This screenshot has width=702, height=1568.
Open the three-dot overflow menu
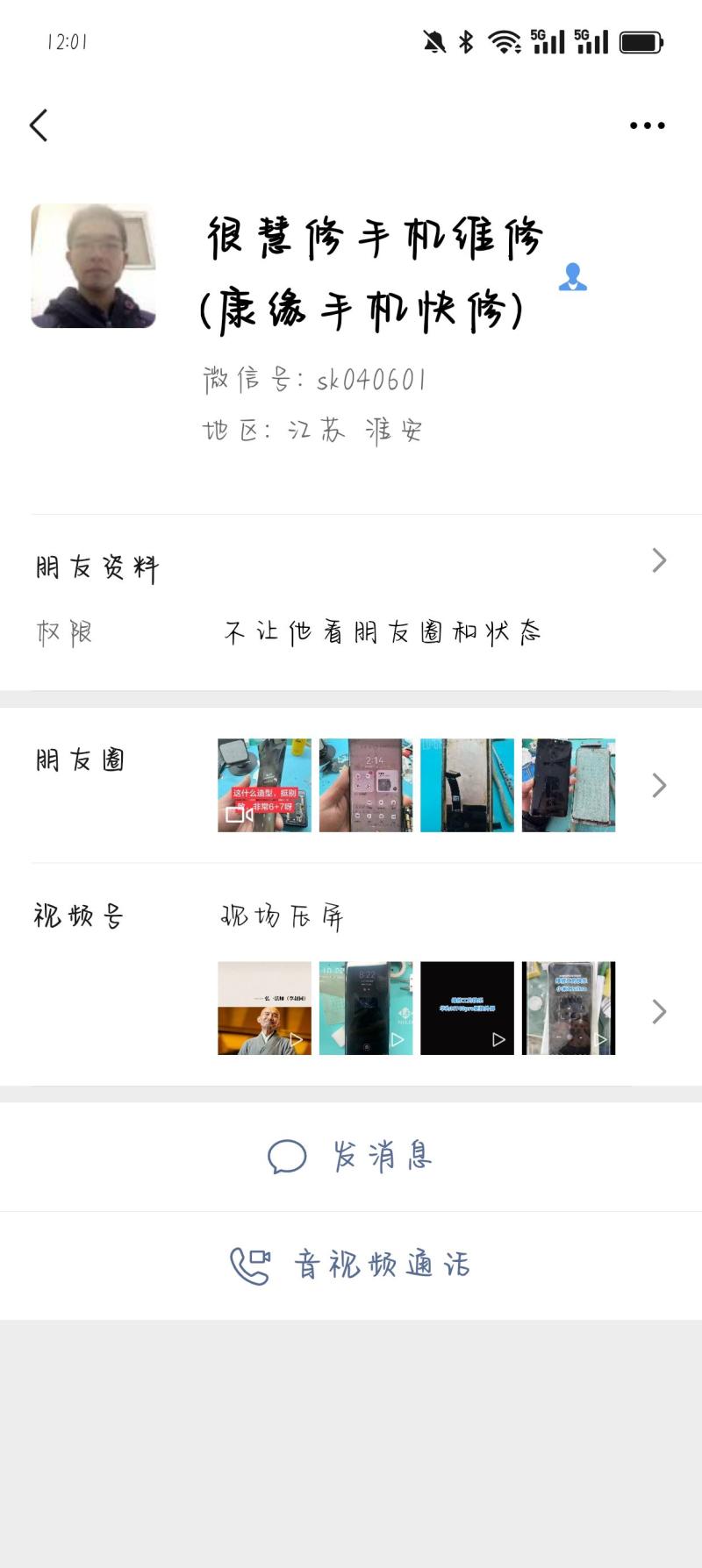click(647, 125)
